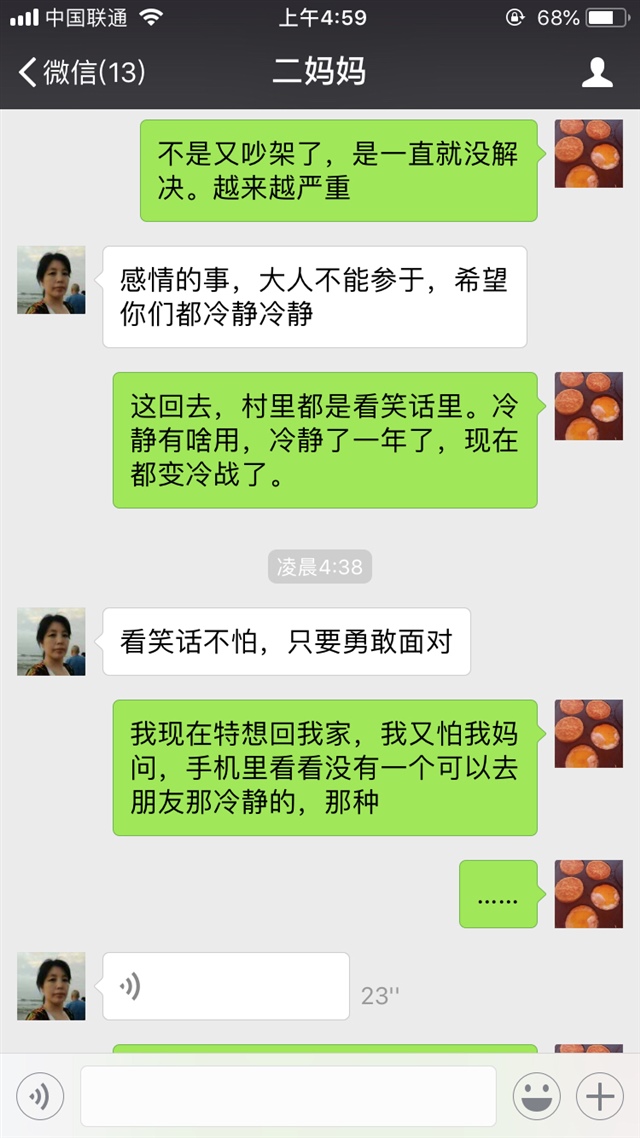Screen dimensions: 640x1138
Task: Focus the message text field
Action: [288, 1097]
